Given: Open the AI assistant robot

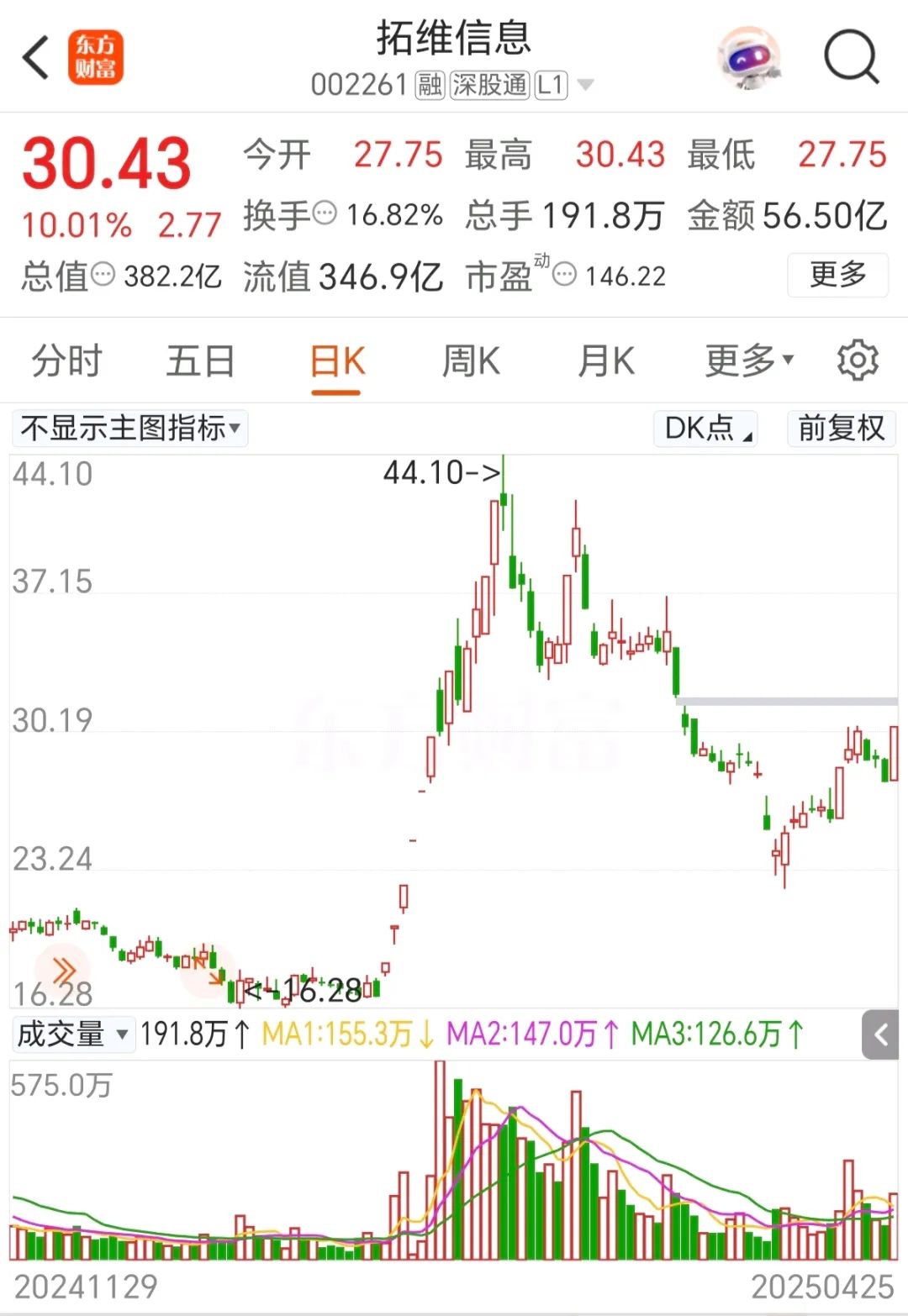Looking at the screenshot, I should [747, 57].
